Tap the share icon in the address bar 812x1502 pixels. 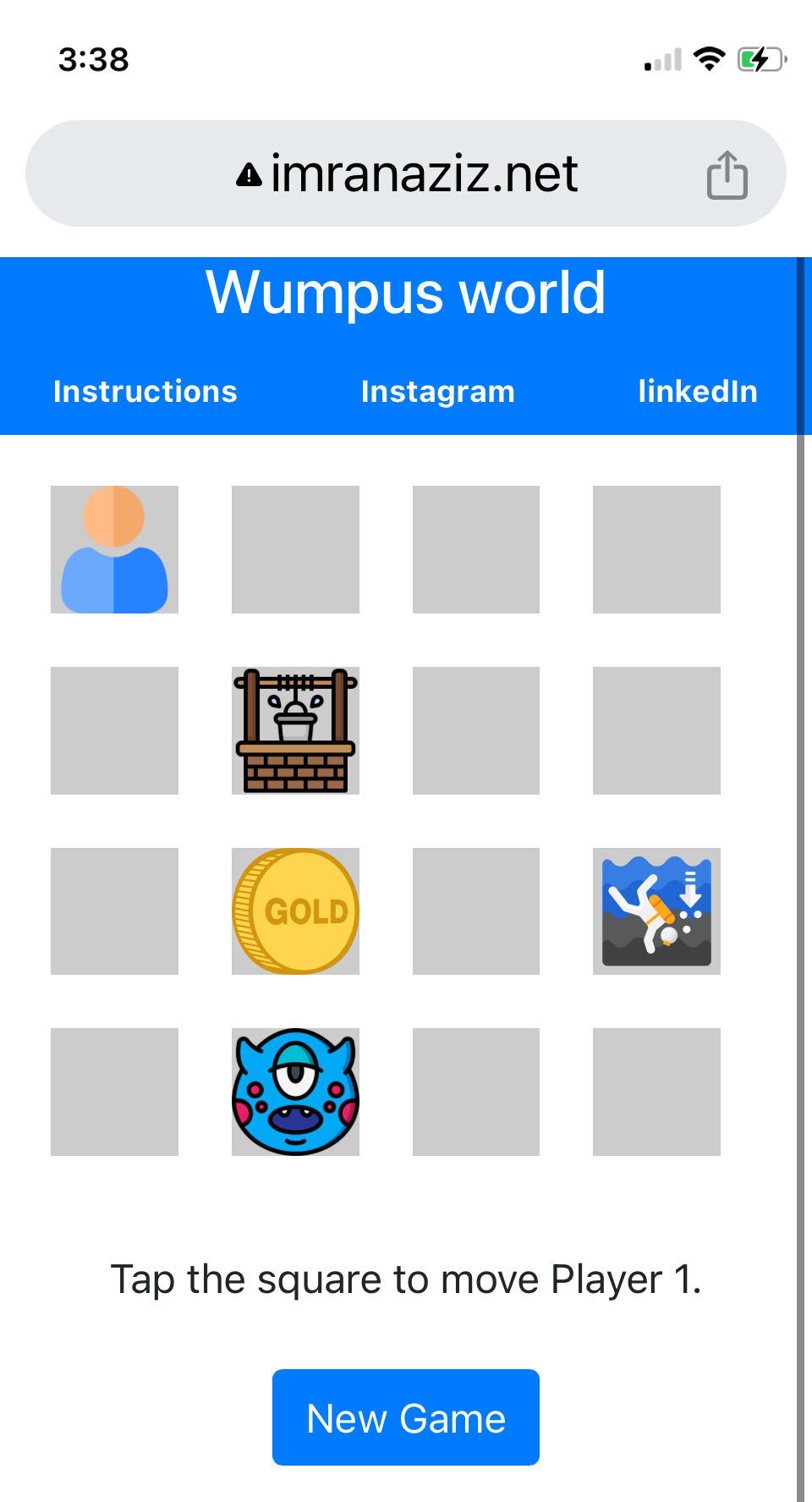pyautogui.click(x=727, y=175)
